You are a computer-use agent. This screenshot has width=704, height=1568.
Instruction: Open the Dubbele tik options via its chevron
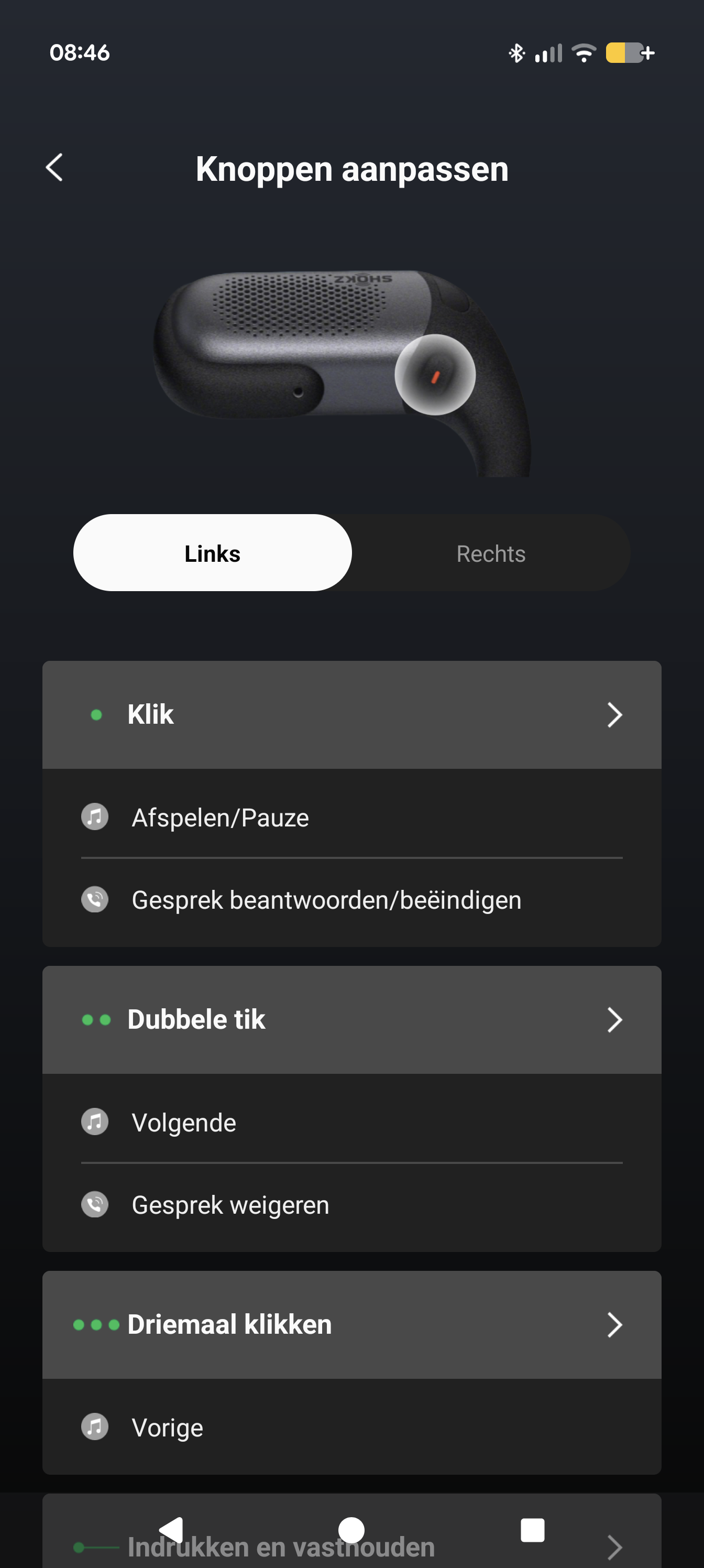[x=615, y=1019]
